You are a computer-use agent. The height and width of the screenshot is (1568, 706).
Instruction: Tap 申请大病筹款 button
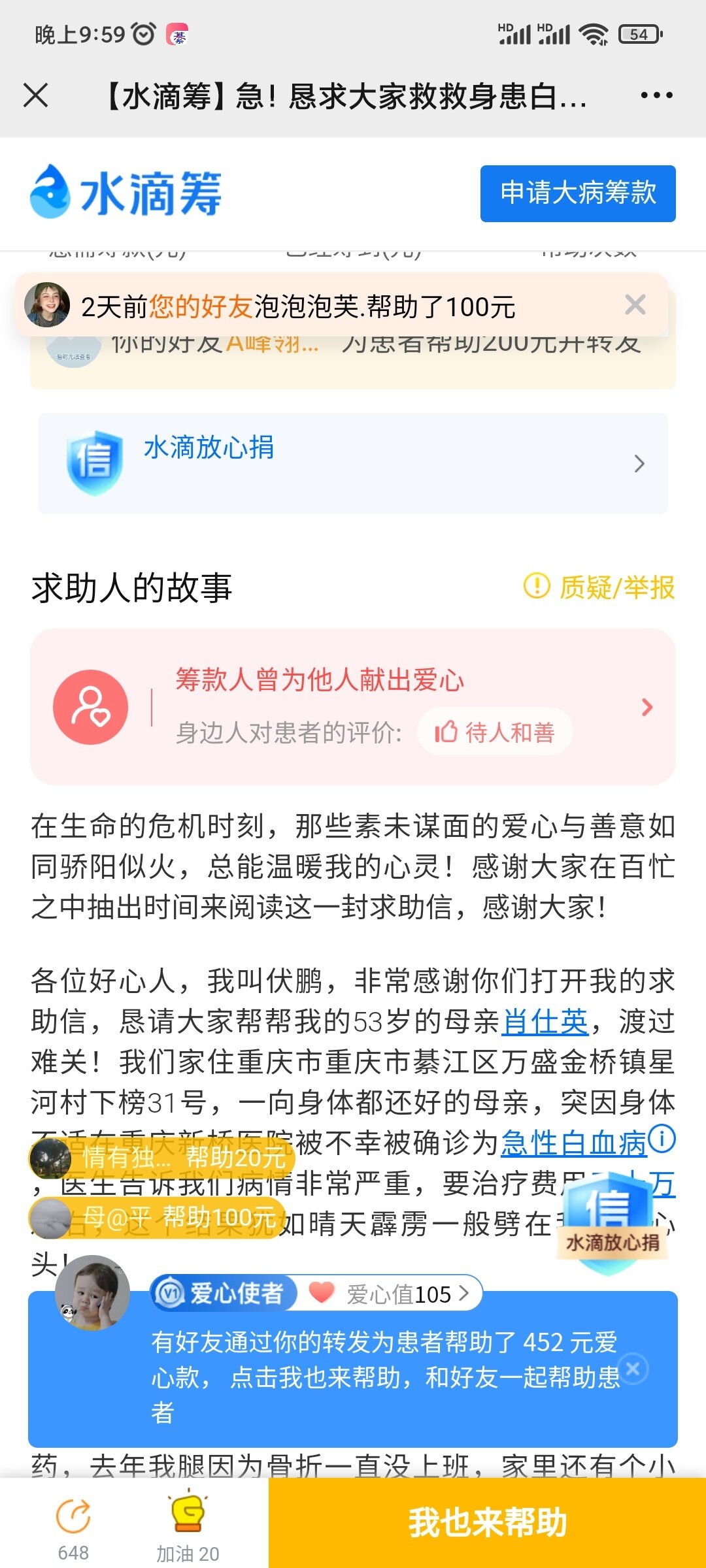click(577, 193)
